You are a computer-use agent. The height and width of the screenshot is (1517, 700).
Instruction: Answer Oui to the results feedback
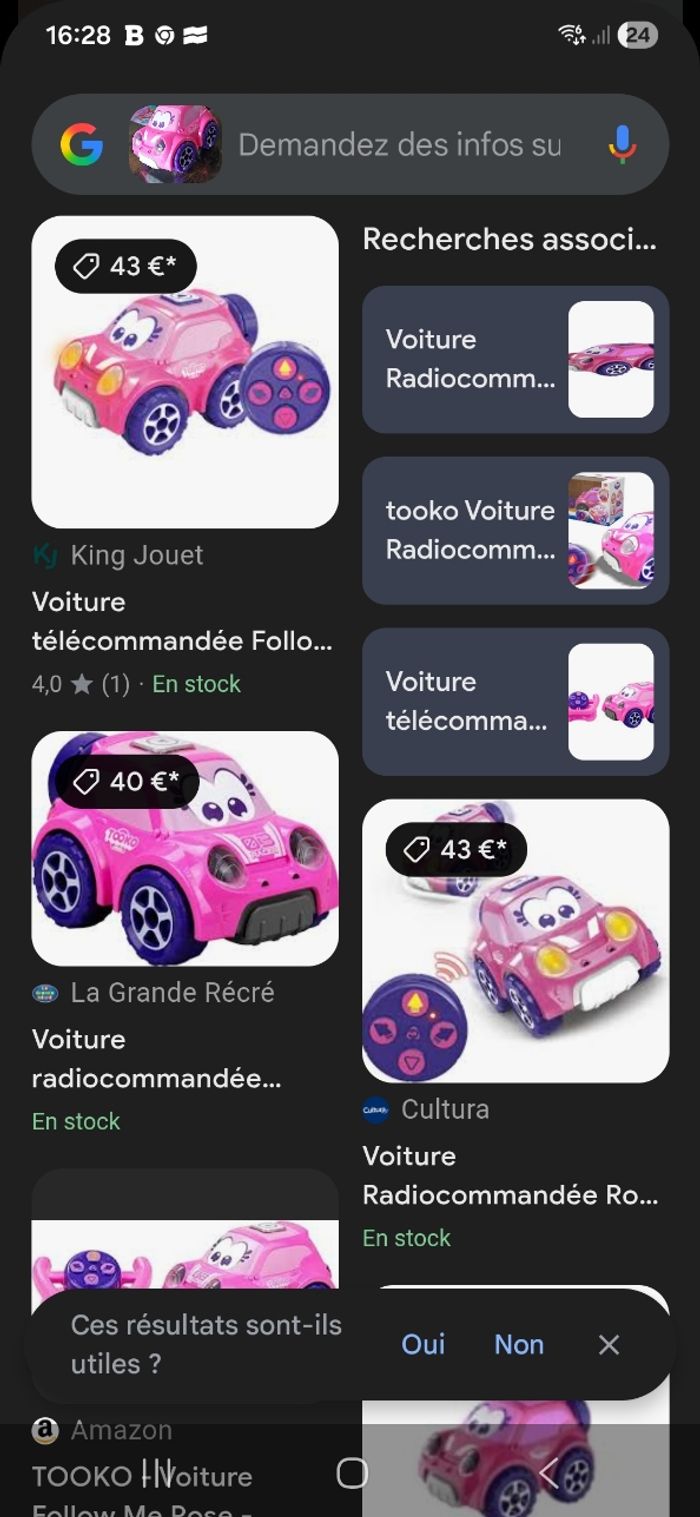[423, 1344]
